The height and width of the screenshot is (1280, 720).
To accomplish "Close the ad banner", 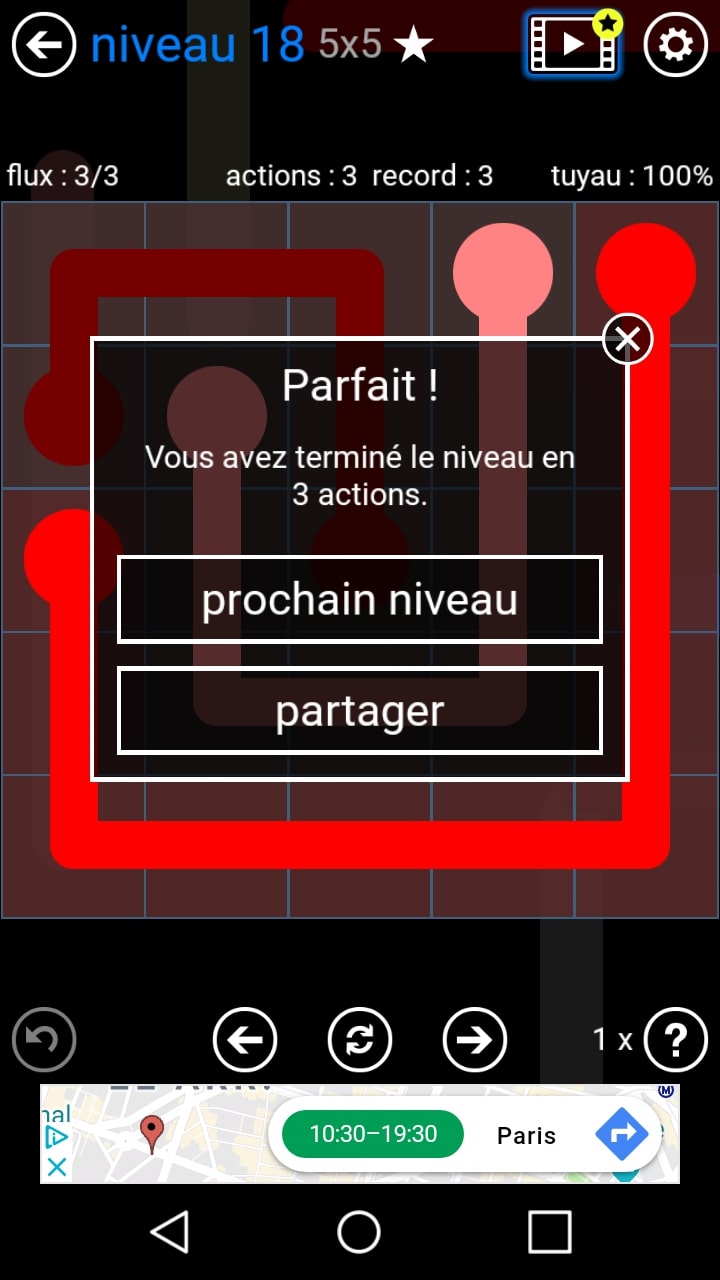I will coord(57,1166).
